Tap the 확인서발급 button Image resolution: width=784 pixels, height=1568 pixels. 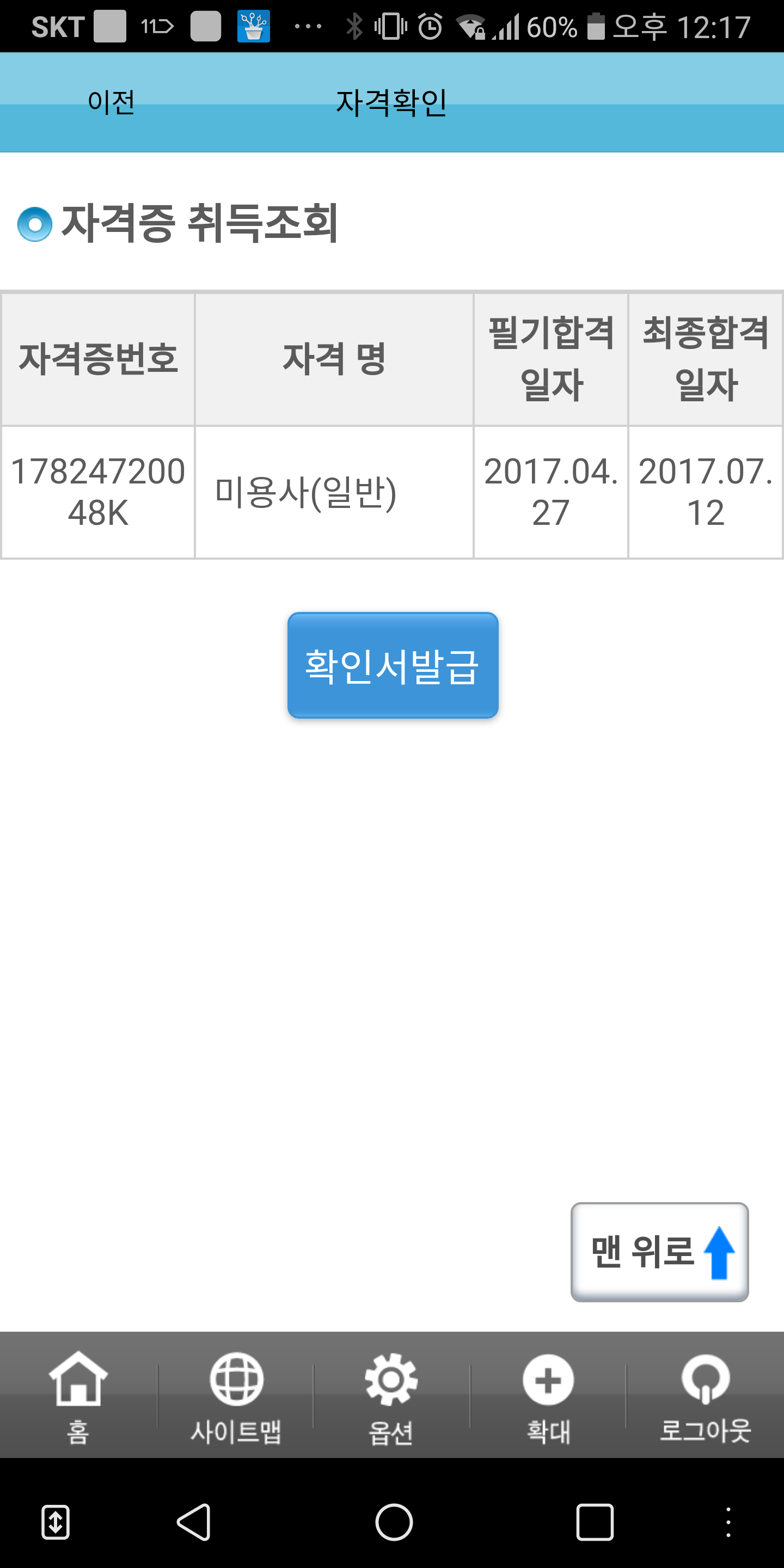[x=393, y=665]
